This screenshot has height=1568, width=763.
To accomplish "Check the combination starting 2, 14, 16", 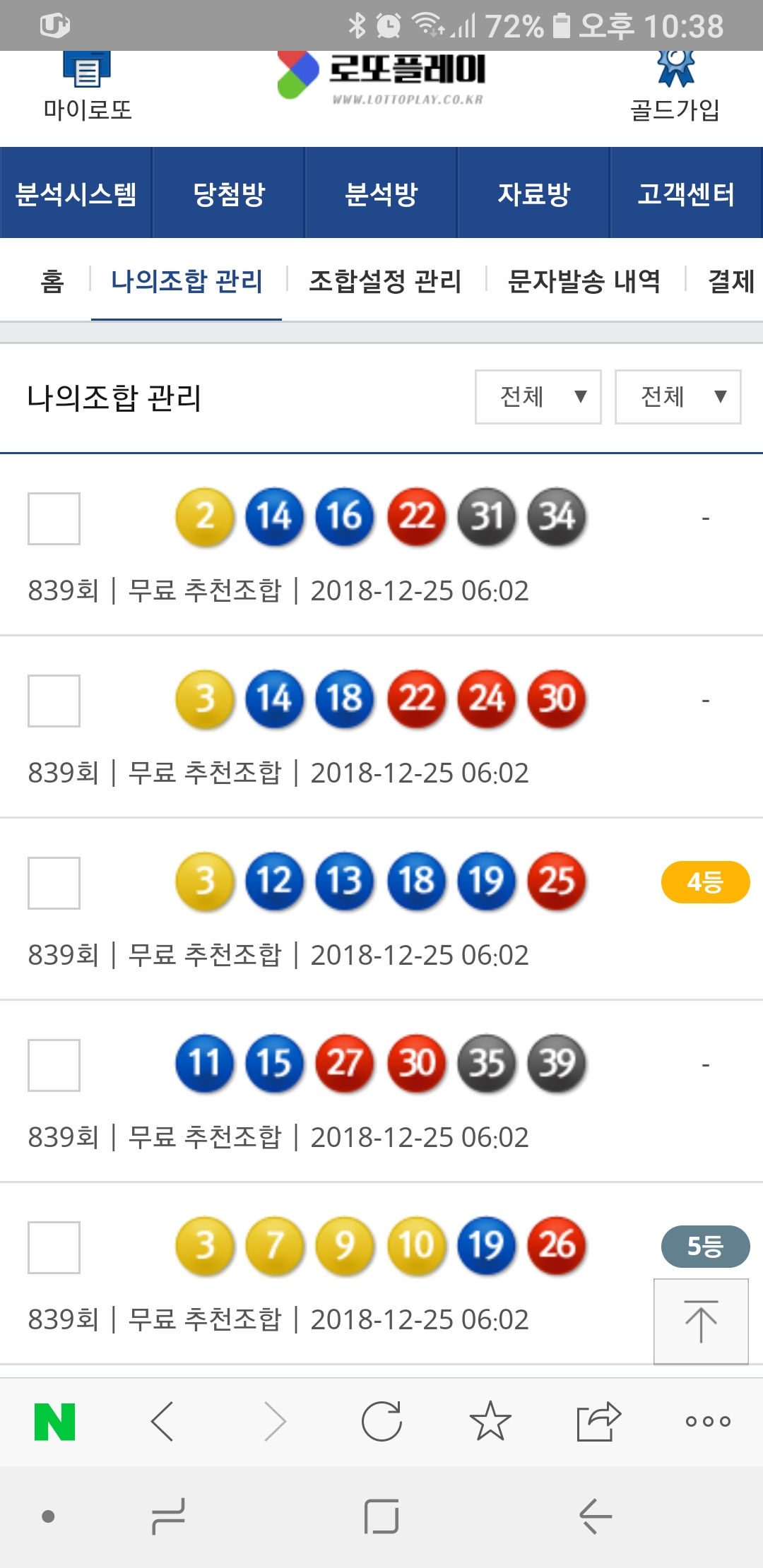I will [54, 518].
